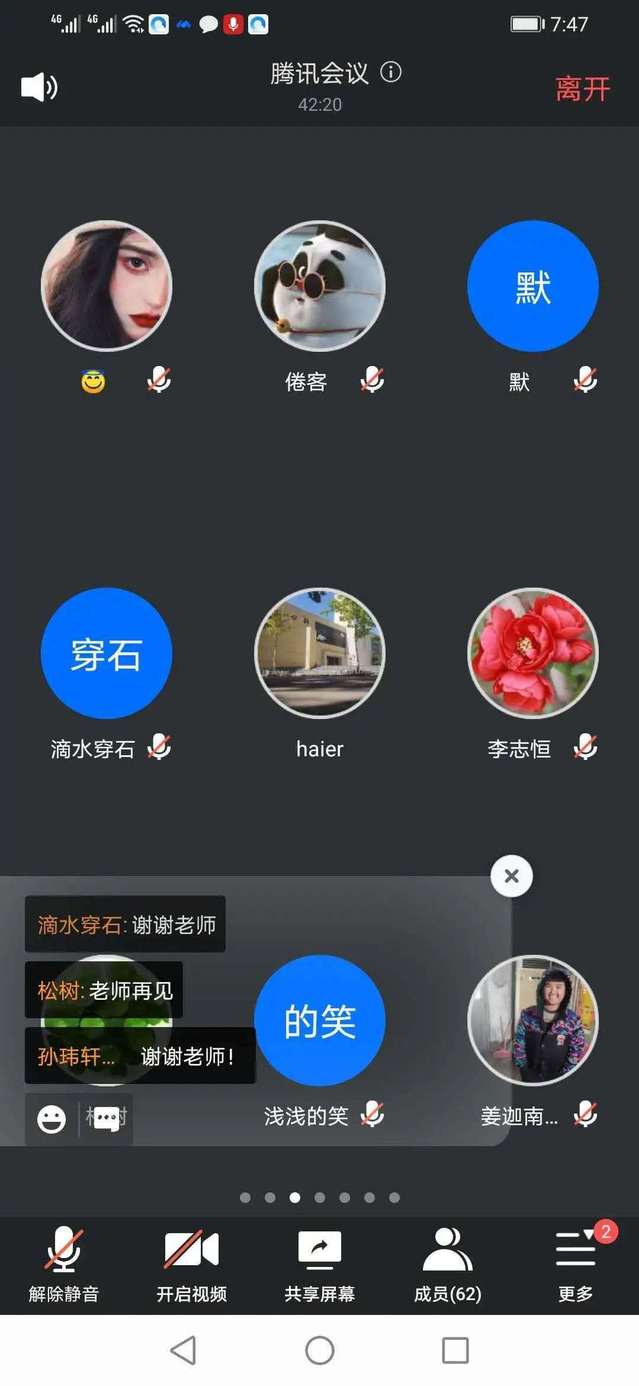639x1386 pixels.
Task: Open the 成员(62) members list
Action: click(x=447, y=1264)
